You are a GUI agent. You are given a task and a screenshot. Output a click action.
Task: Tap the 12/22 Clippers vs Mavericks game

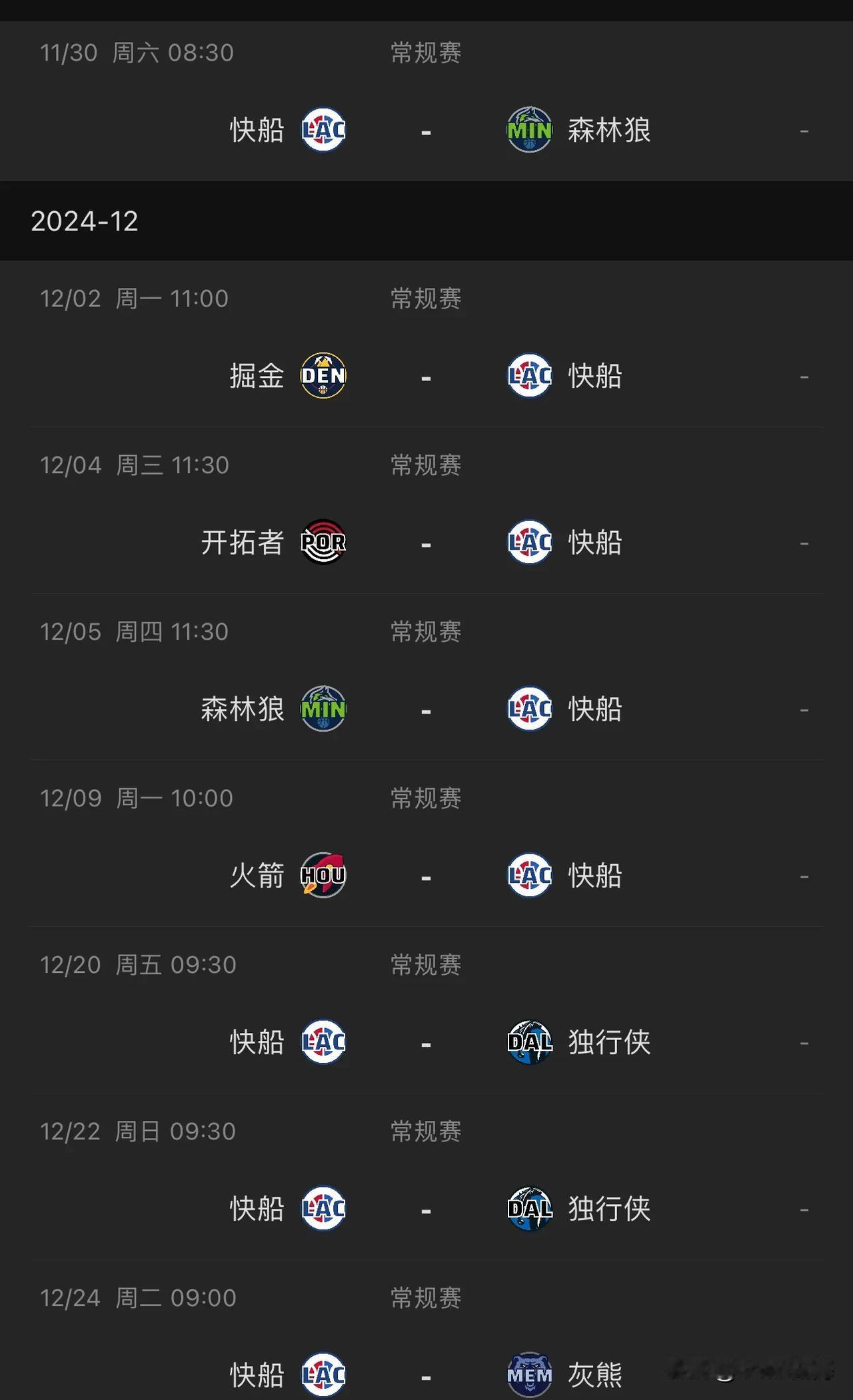point(426,1209)
